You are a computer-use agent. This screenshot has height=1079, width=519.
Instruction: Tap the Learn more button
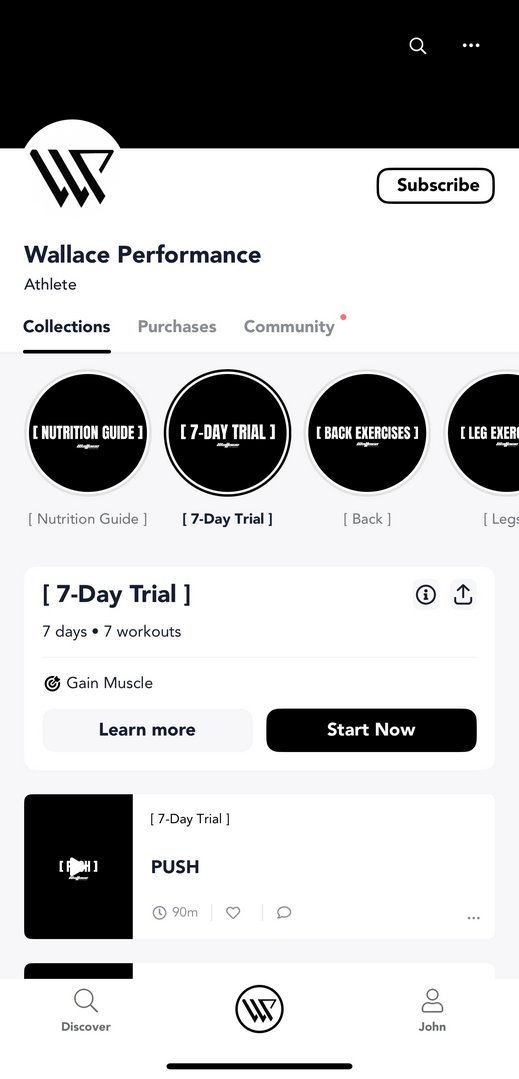pos(147,729)
